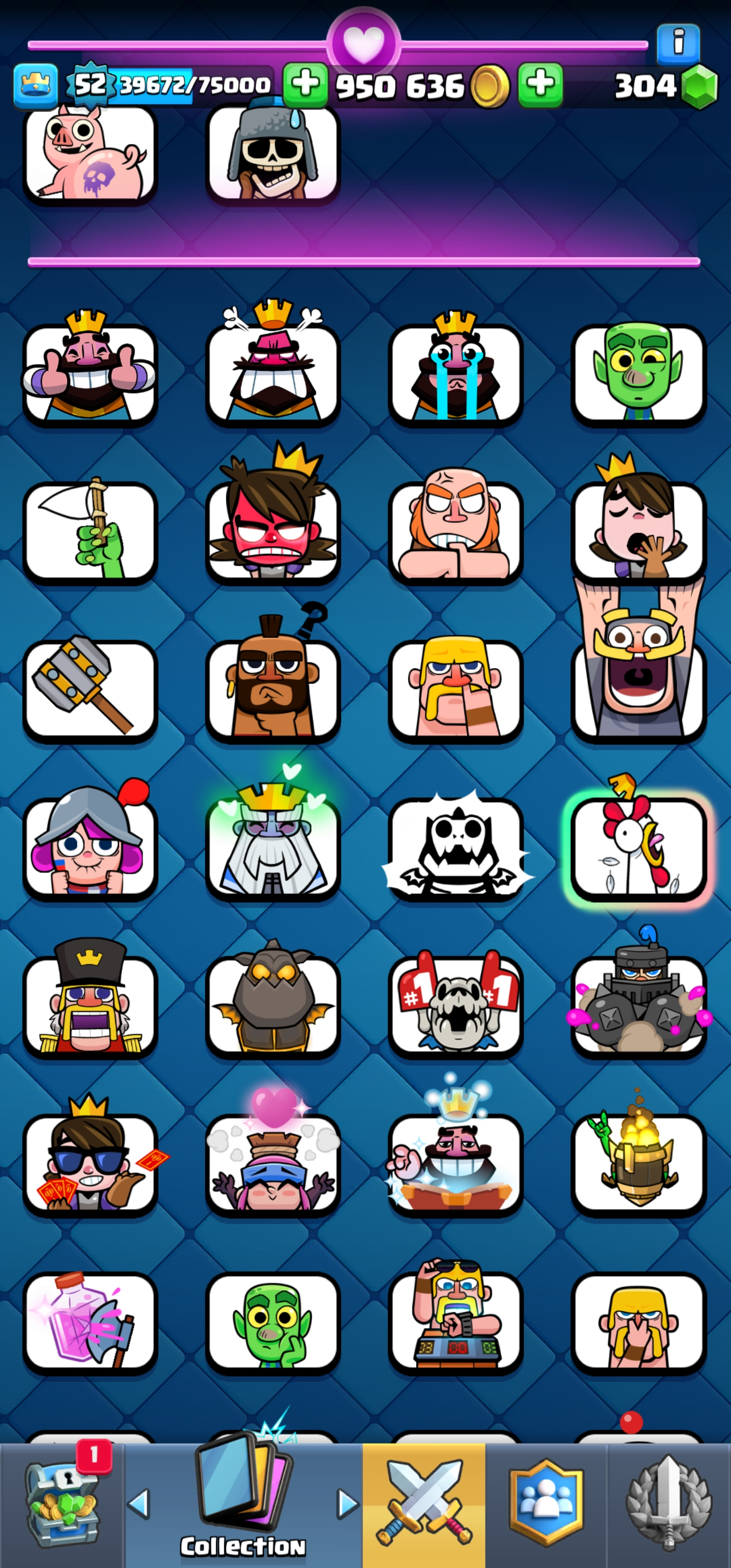The width and height of the screenshot is (731, 1568).
Task: Go to the Battle crossed-swords tab
Action: click(x=424, y=1505)
